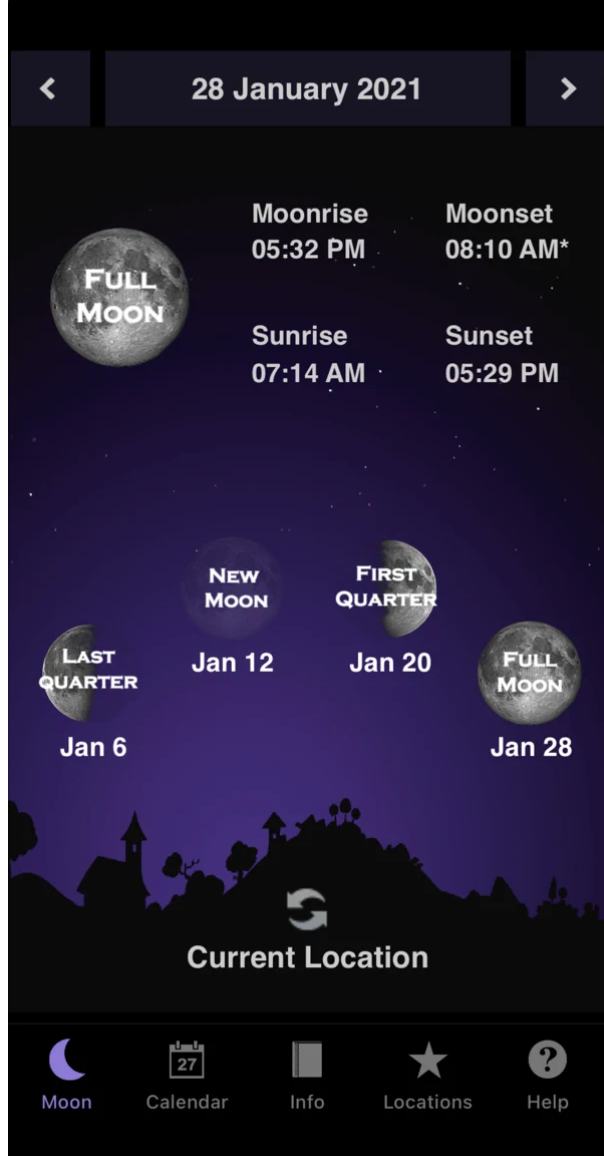Go to the previous day

(x=47, y=89)
